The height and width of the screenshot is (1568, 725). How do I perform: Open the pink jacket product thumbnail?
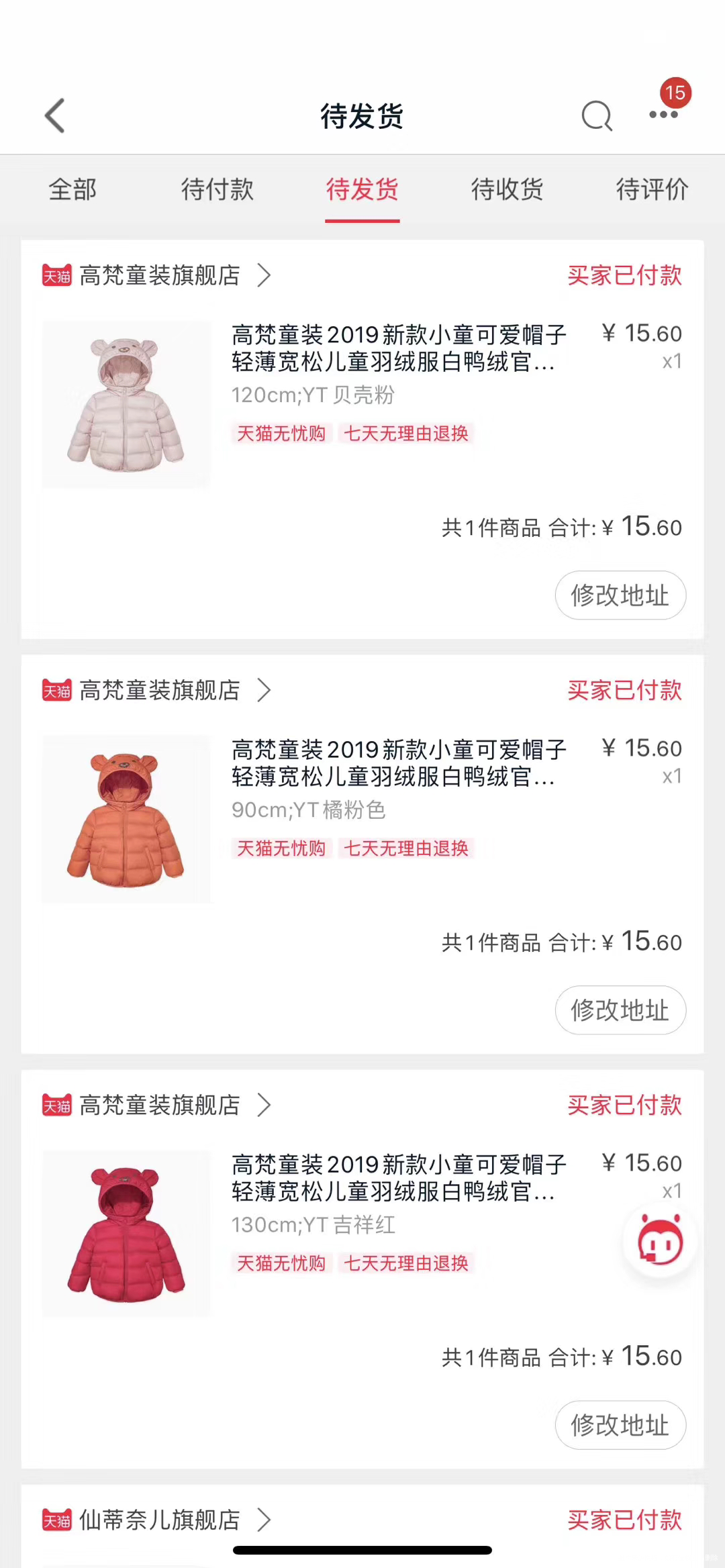point(126,398)
